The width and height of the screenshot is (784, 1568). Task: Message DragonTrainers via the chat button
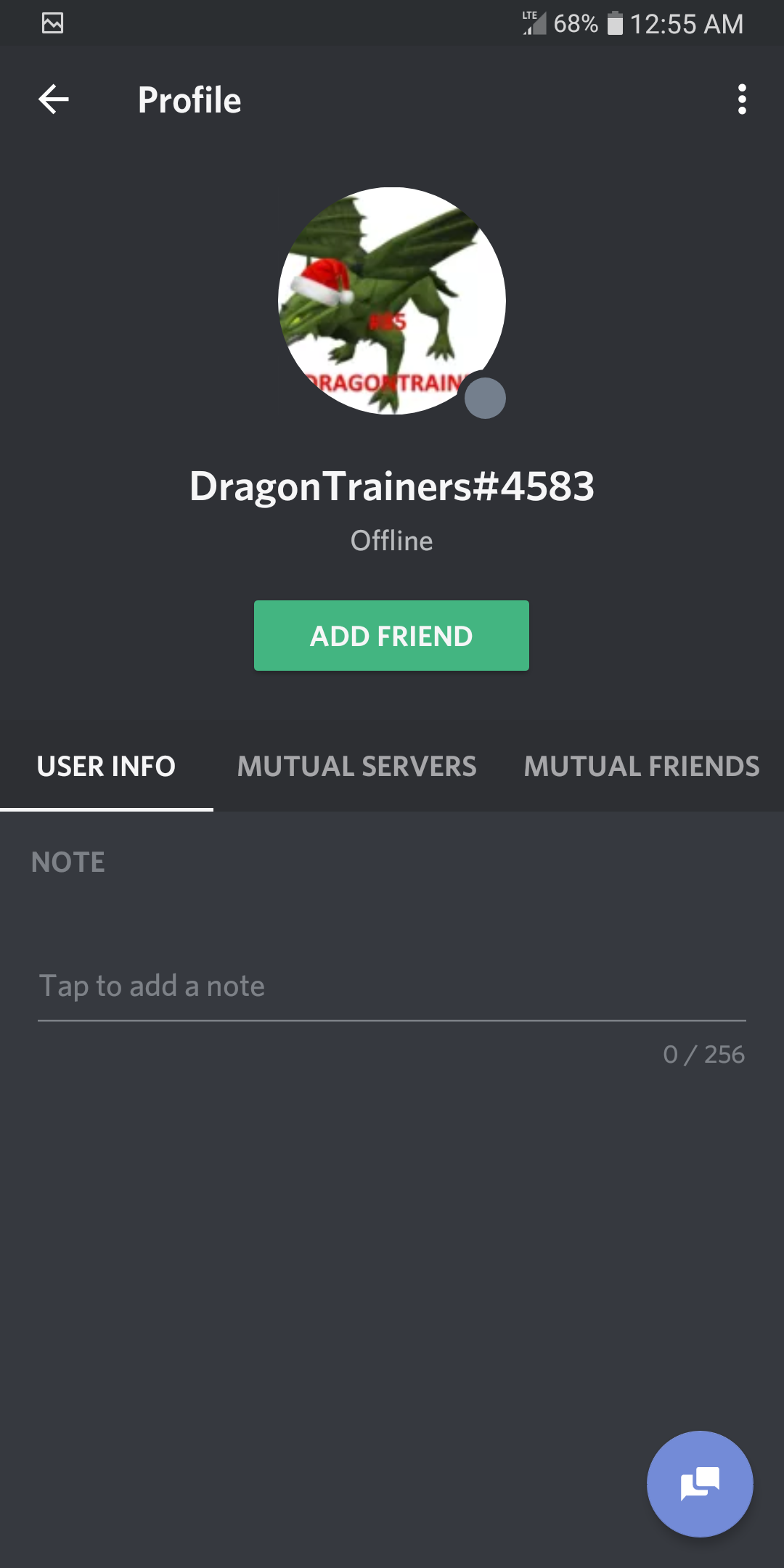coord(699,1483)
